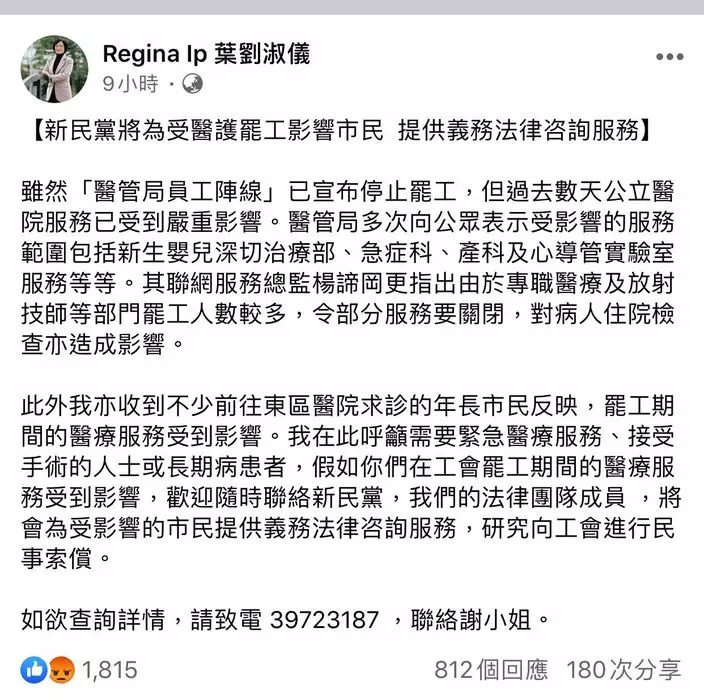704x700 pixels.
Task: View the 180 shares (次分享)
Action: tap(623, 669)
